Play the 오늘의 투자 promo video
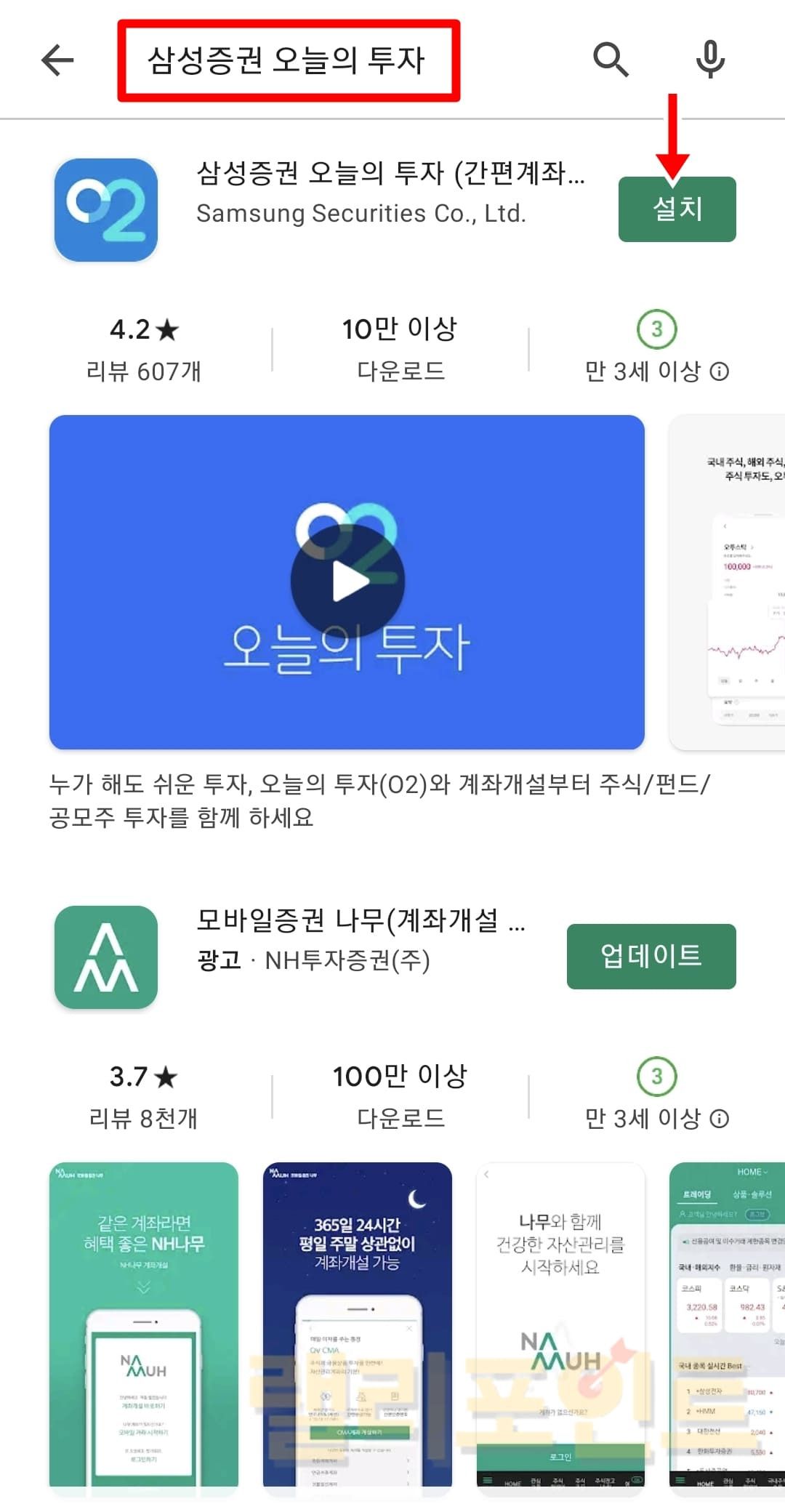785x1512 pixels. [x=347, y=582]
